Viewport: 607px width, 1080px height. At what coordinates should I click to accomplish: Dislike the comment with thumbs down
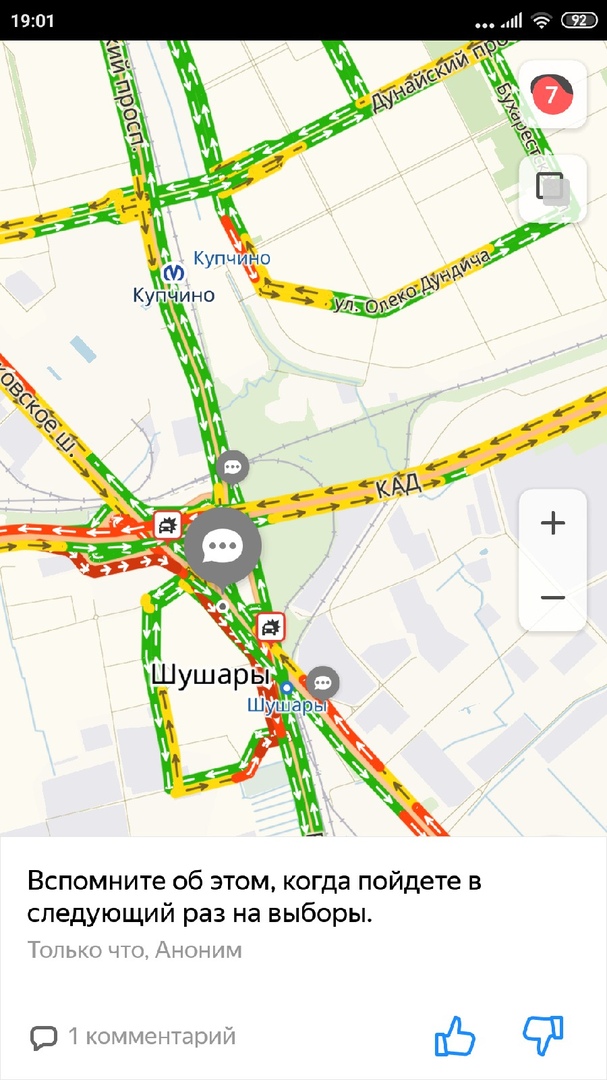pos(543,1036)
